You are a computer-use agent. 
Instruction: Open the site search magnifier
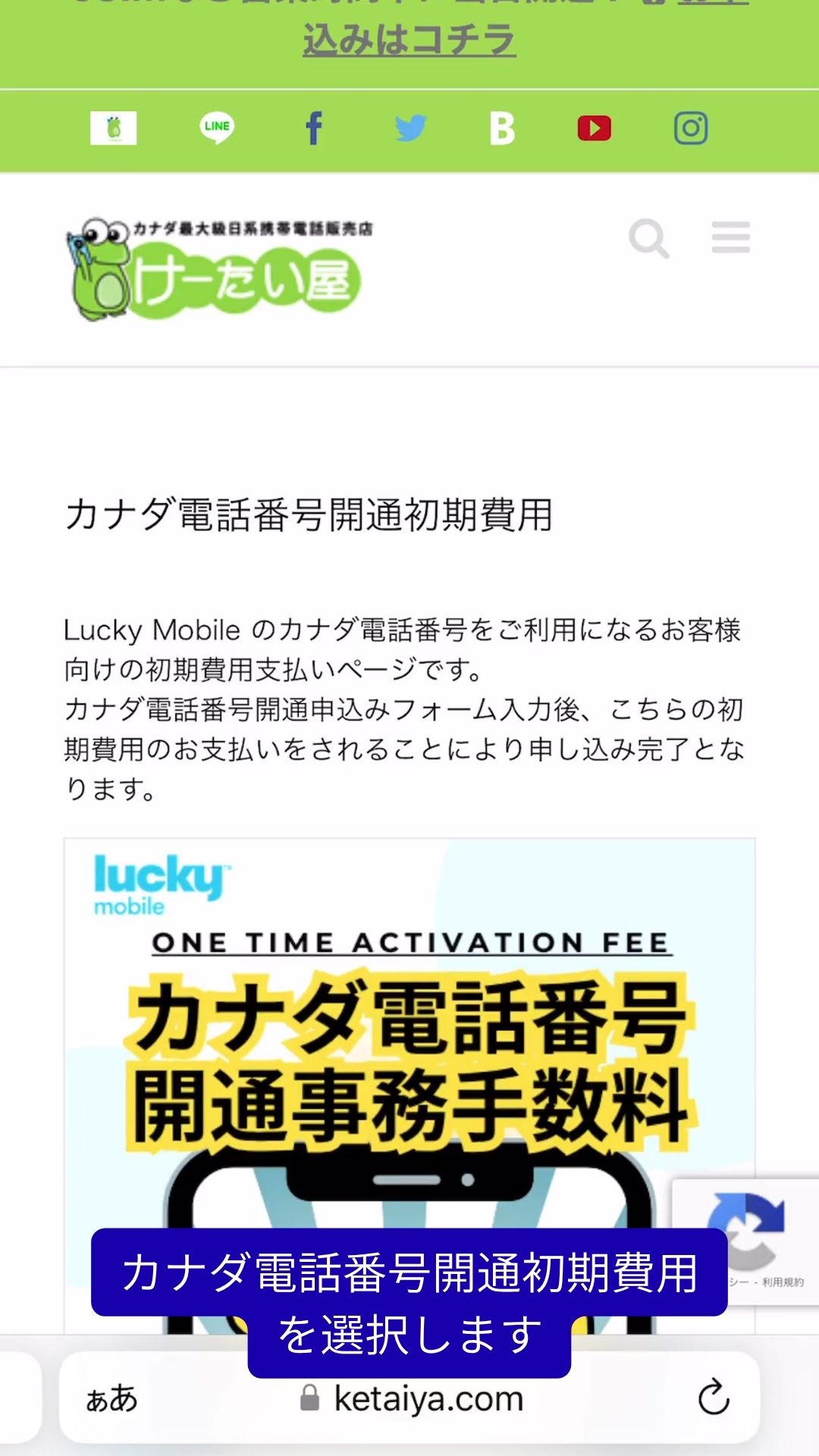(x=648, y=239)
